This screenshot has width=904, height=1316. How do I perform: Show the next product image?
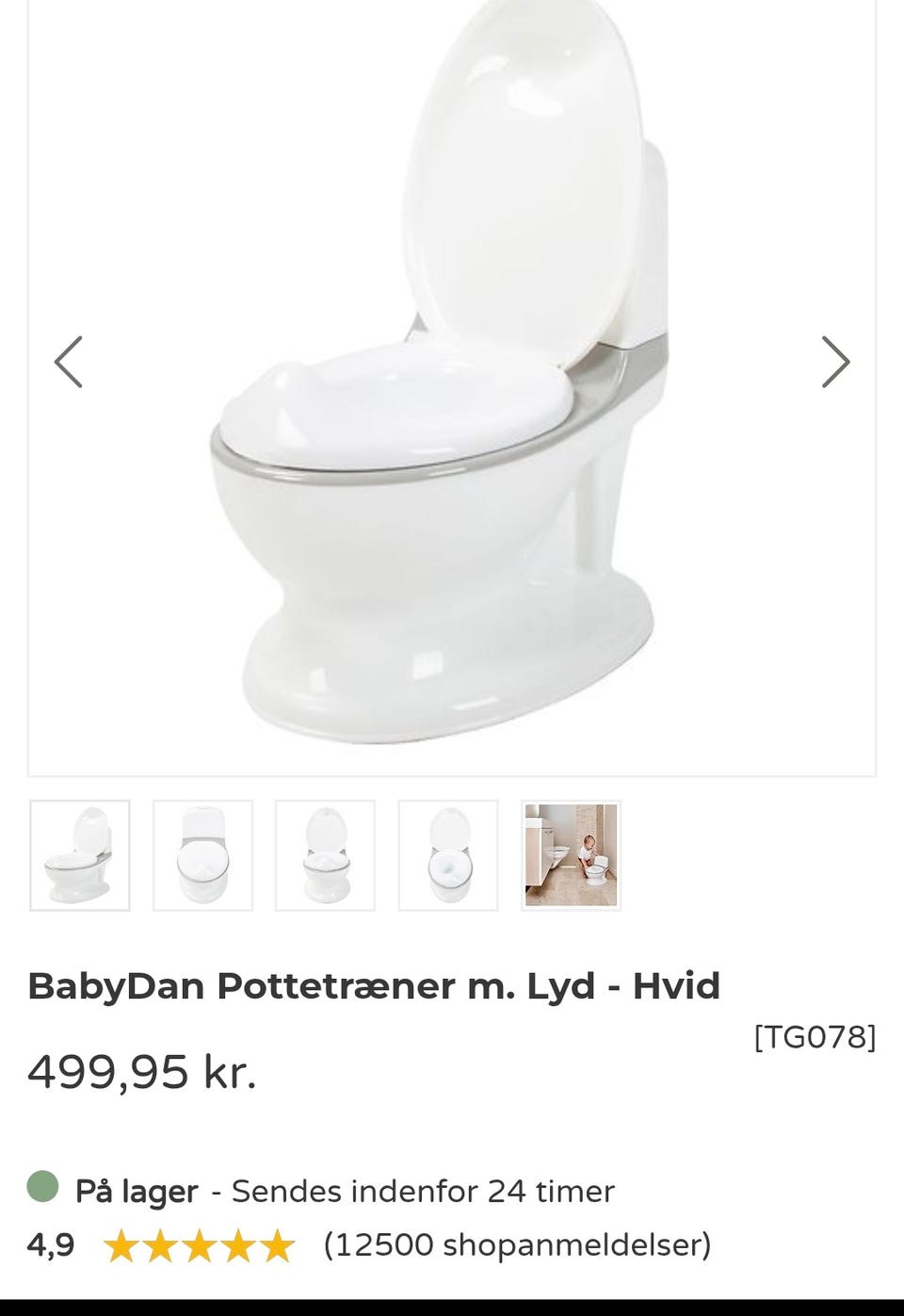point(835,362)
